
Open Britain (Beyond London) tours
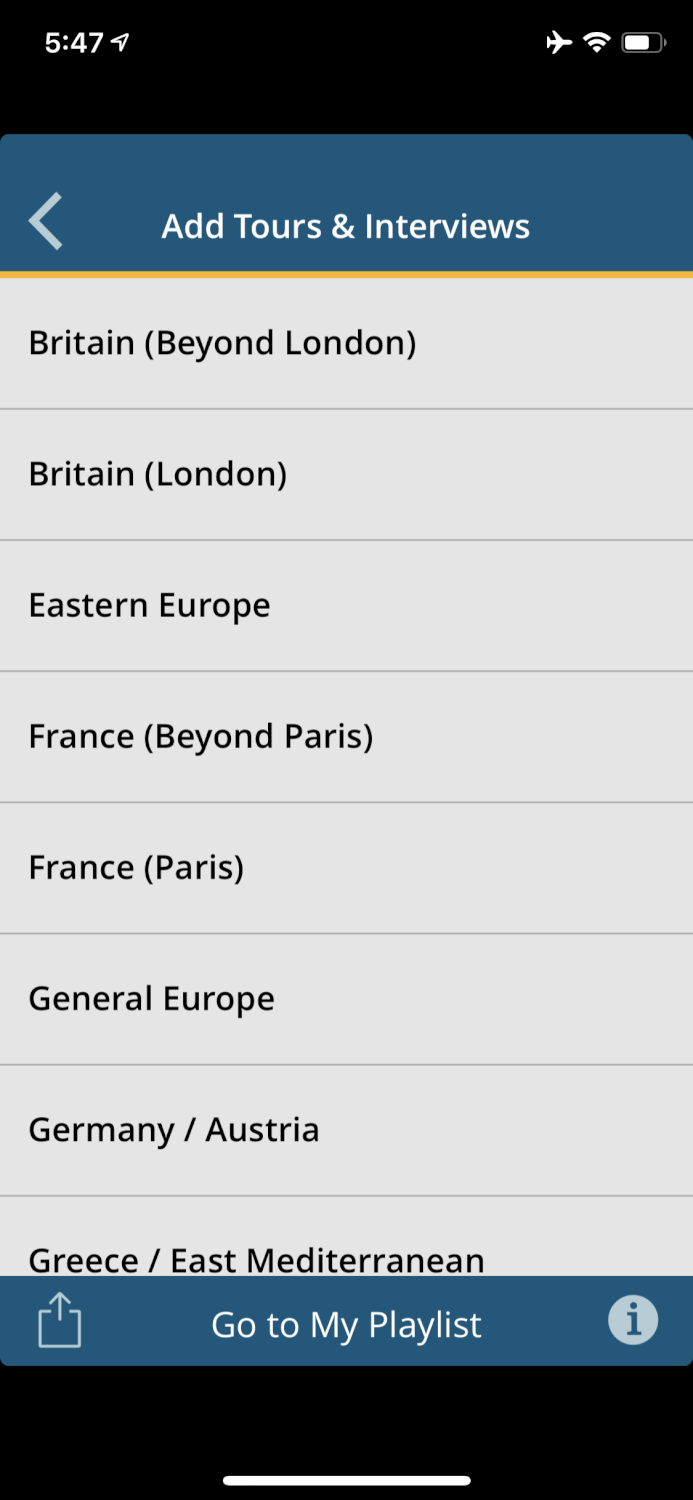coord(346,343)
